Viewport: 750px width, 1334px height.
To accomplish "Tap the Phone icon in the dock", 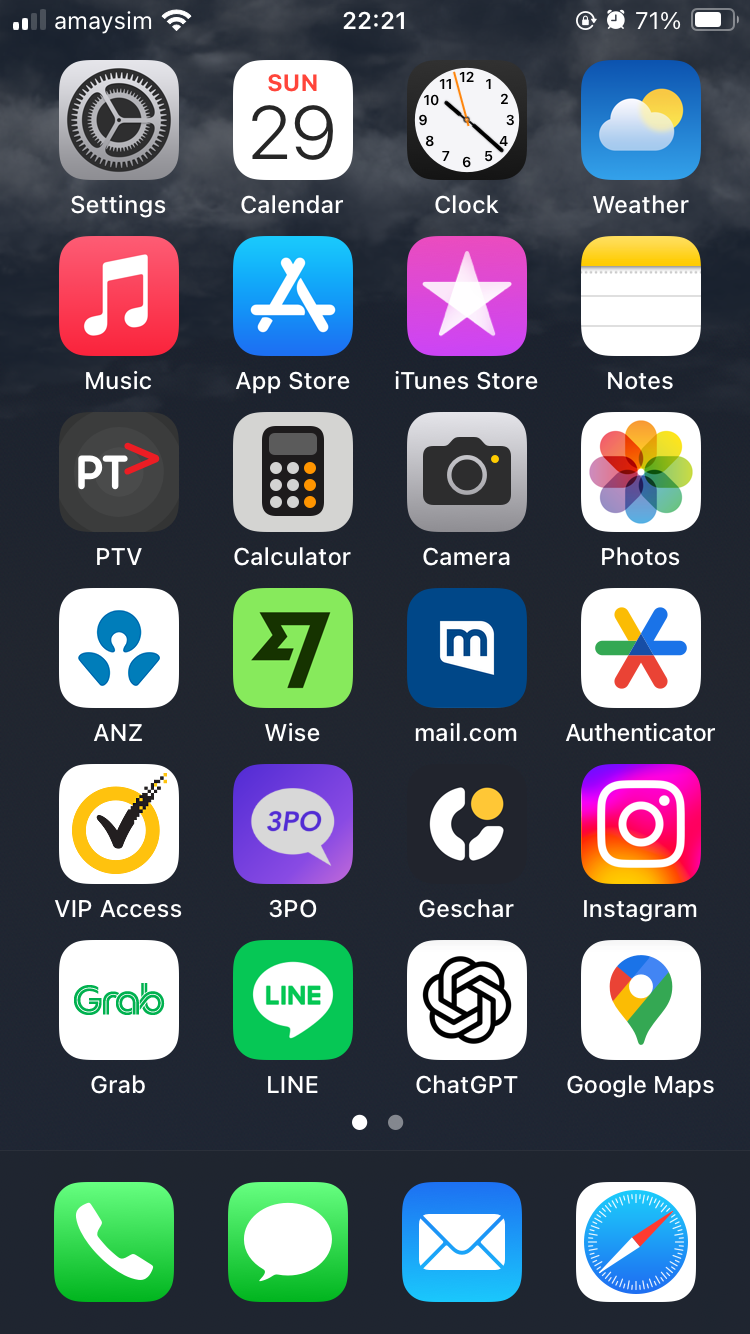I will click(114, 1242).
